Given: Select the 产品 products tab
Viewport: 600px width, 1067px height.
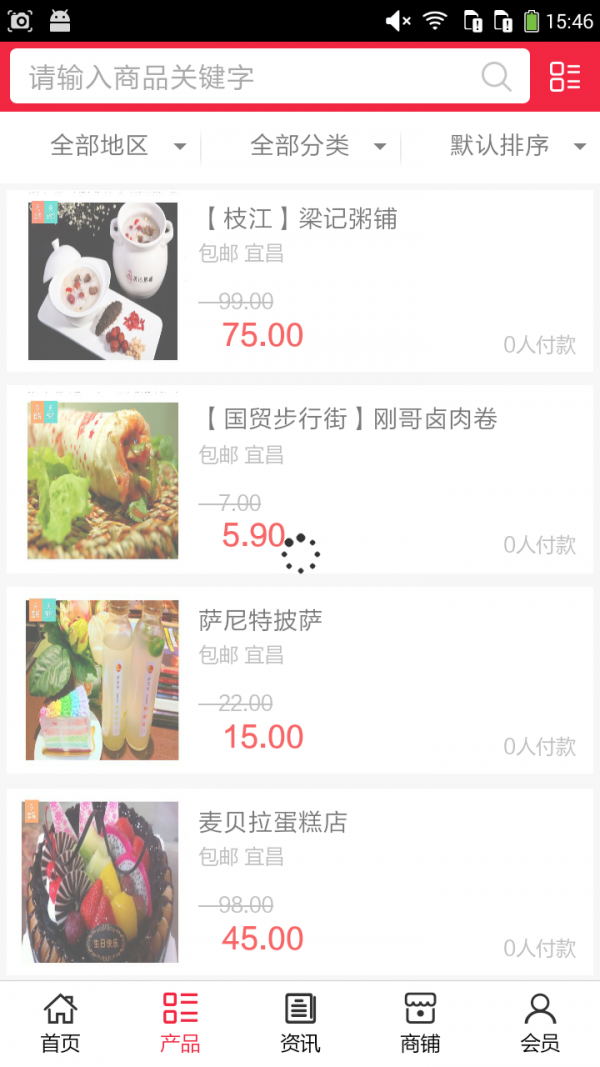Looking at the screenshot, I should (x=180, y=1023).
